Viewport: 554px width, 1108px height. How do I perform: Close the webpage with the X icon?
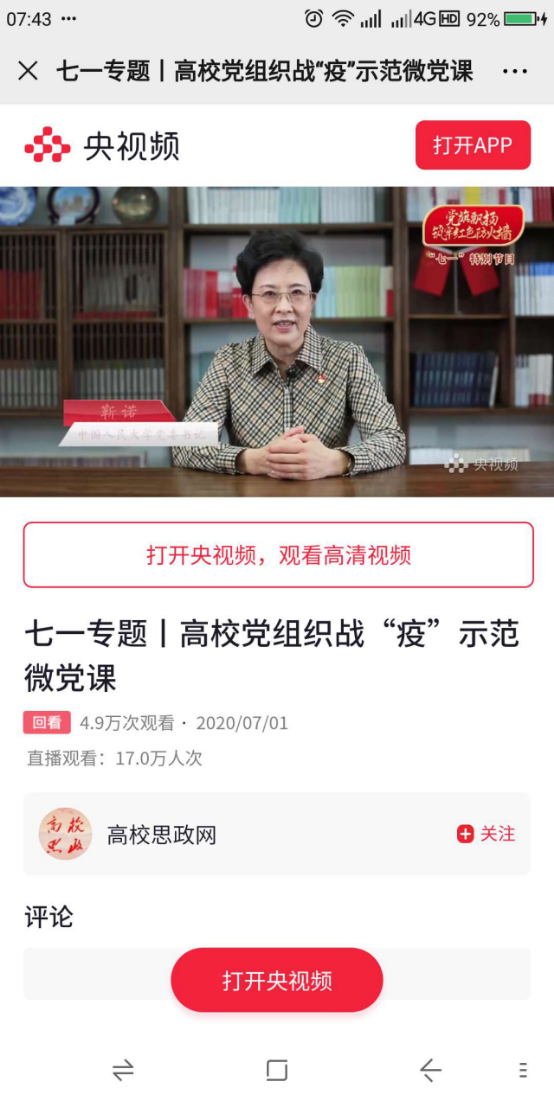[28, 71]
